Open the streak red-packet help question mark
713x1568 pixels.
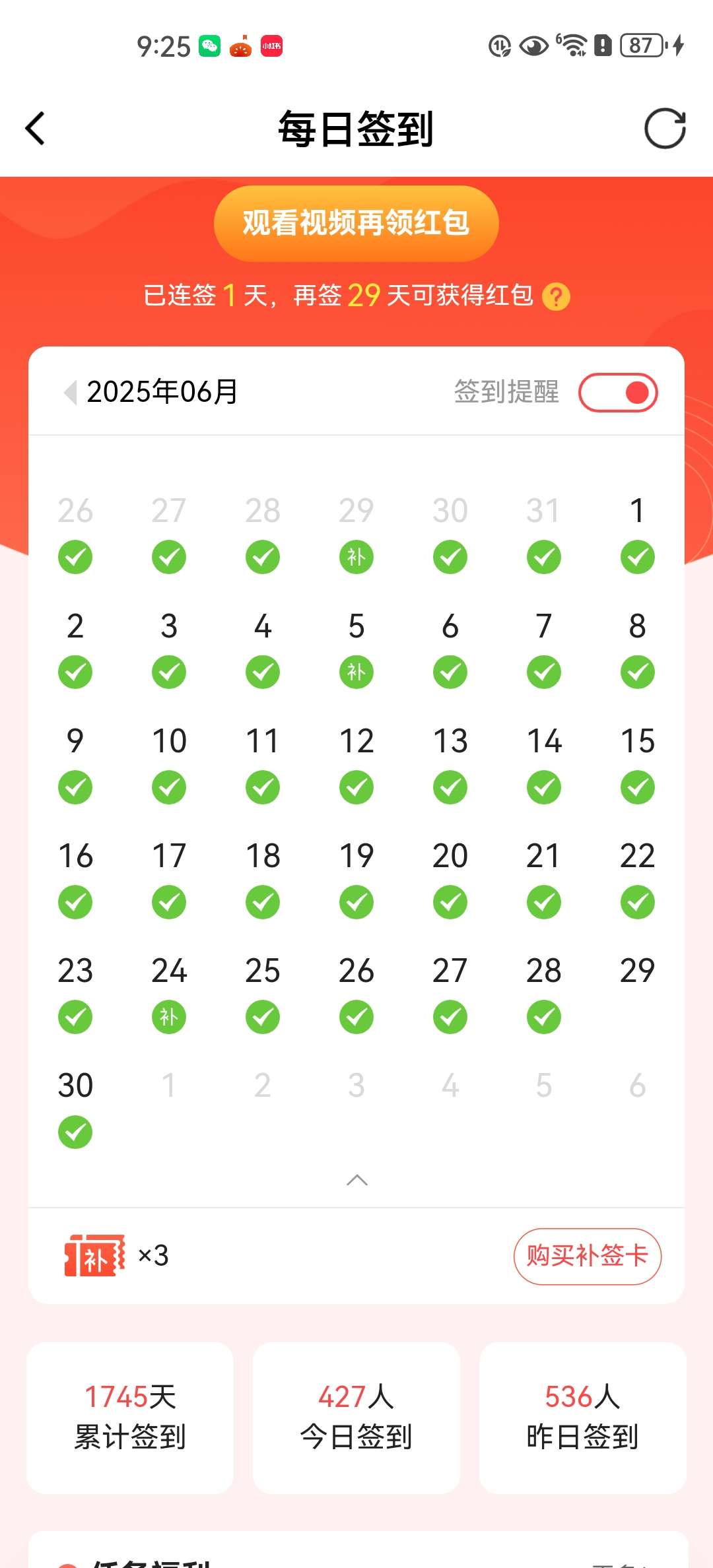(556, 296)
